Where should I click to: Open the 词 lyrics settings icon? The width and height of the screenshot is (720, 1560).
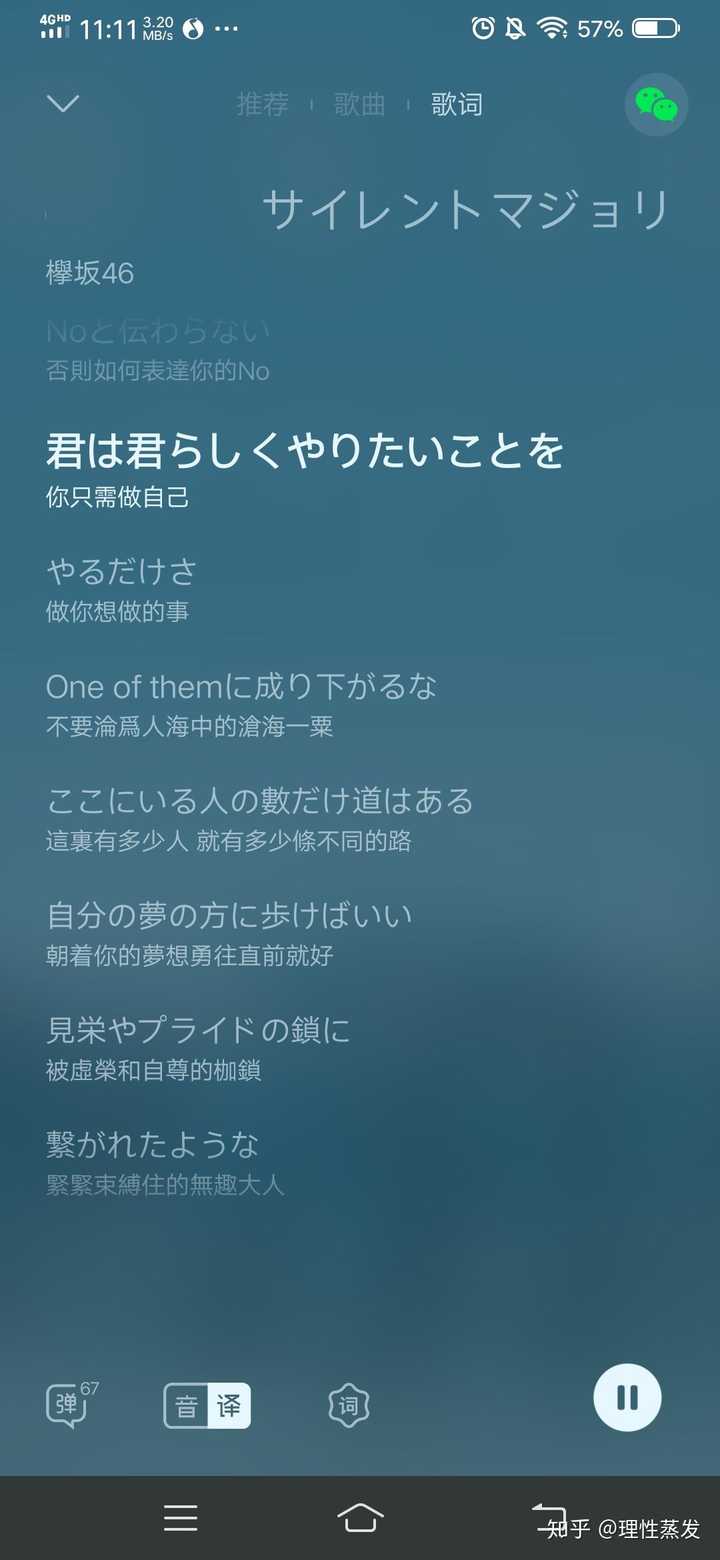pyautogui.click(x=348, y=1406)
